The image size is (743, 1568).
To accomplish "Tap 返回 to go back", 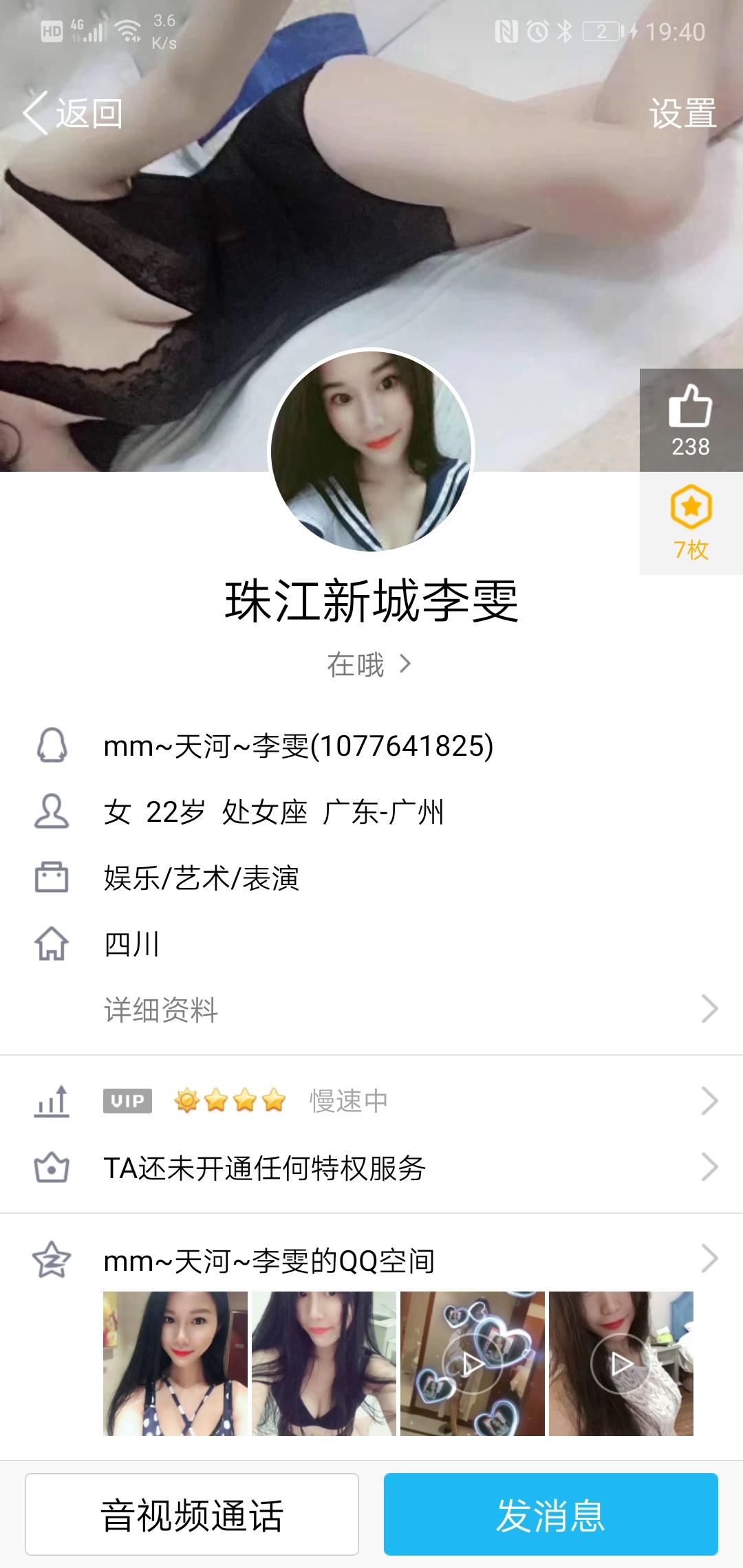I will pos(74,113).
